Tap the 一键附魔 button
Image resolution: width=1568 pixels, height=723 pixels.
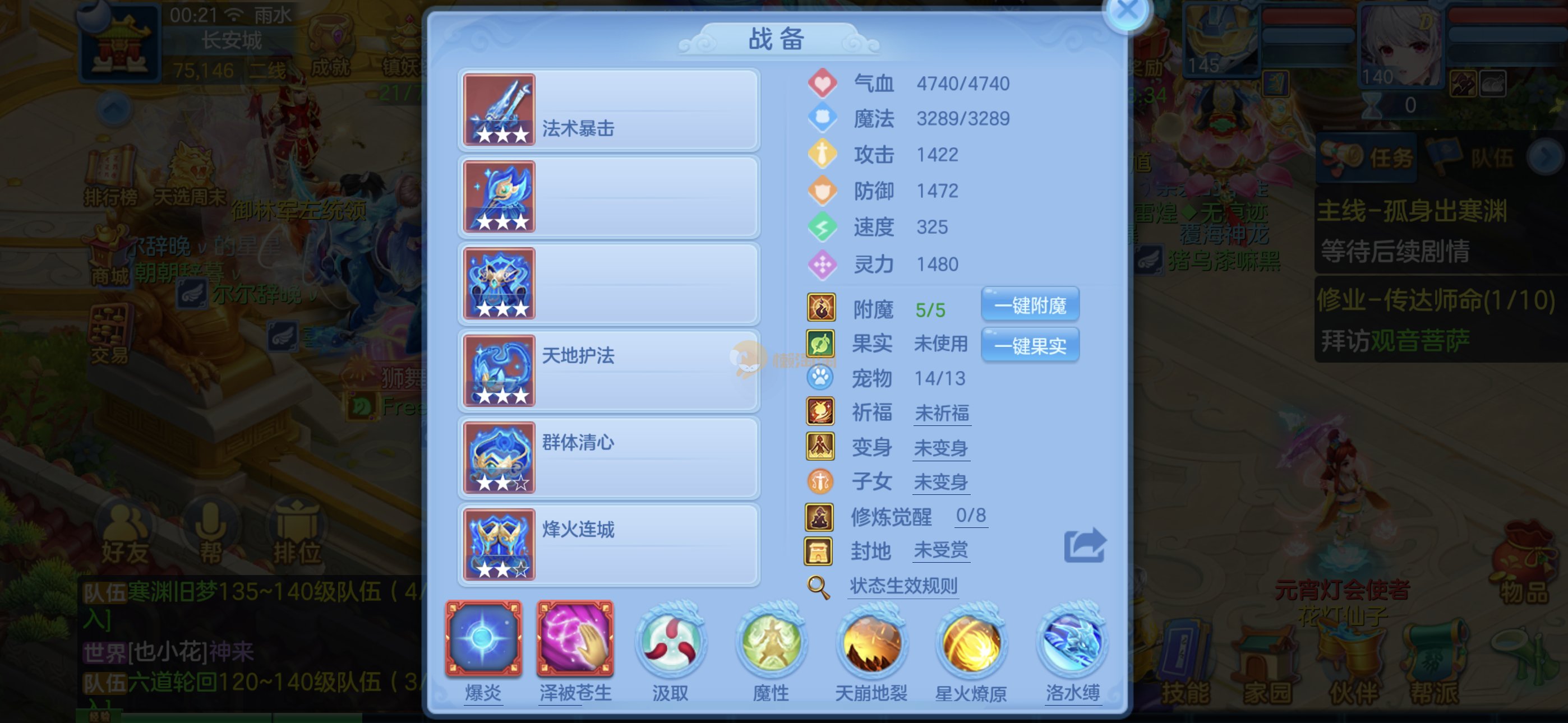click(1030, 305)
